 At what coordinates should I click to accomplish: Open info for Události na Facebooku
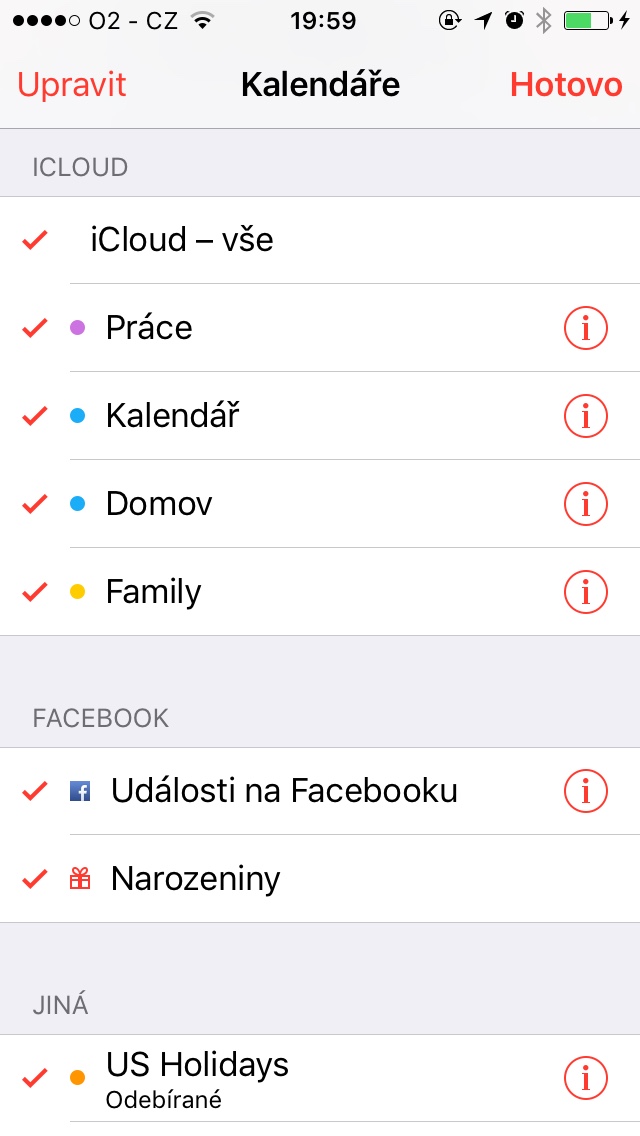pyautogui.click(x=585, y=791)
